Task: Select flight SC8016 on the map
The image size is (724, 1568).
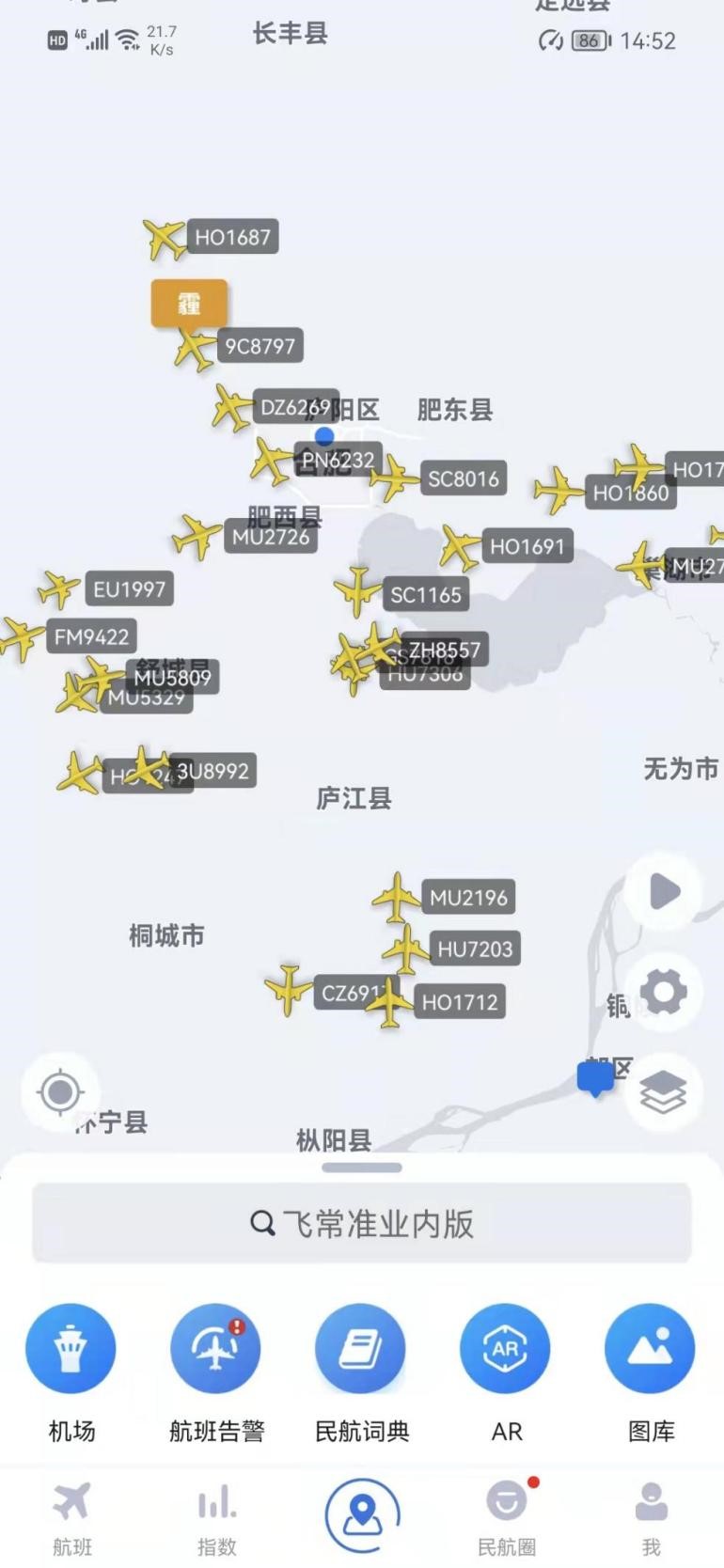Action: click(463, 478)
